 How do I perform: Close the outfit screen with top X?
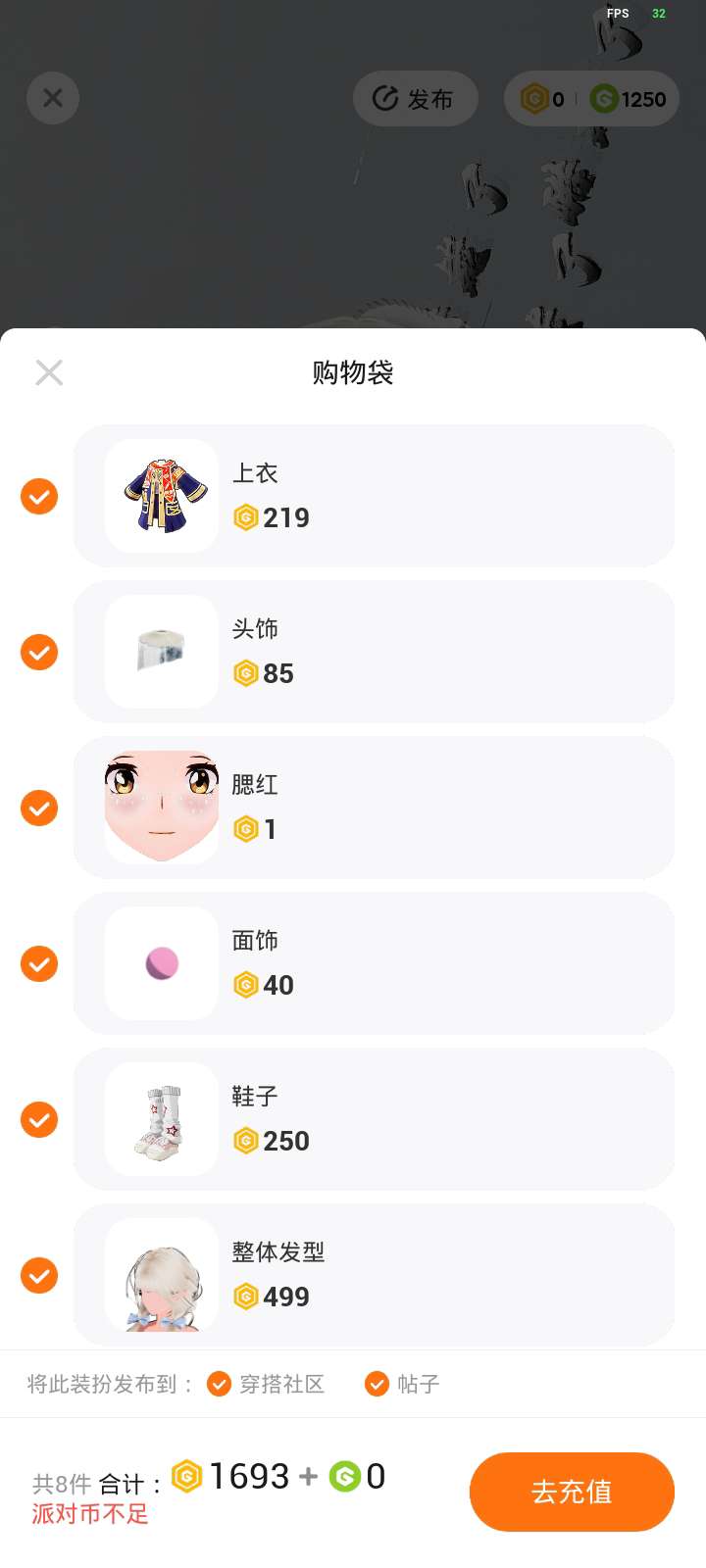pyautogui.click(x=53, y=98)
